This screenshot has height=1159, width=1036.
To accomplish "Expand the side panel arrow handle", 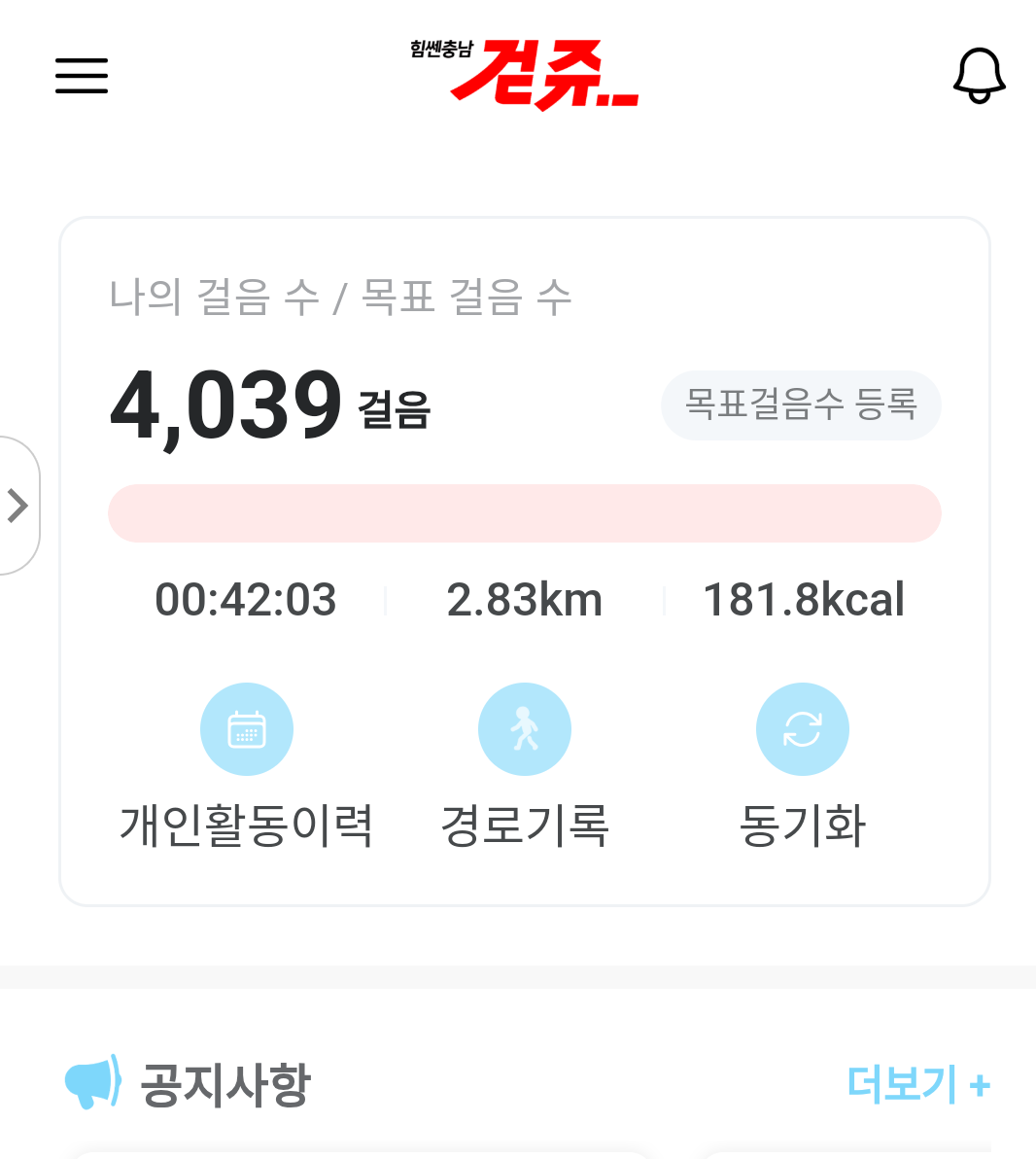I will click(17, 506).
